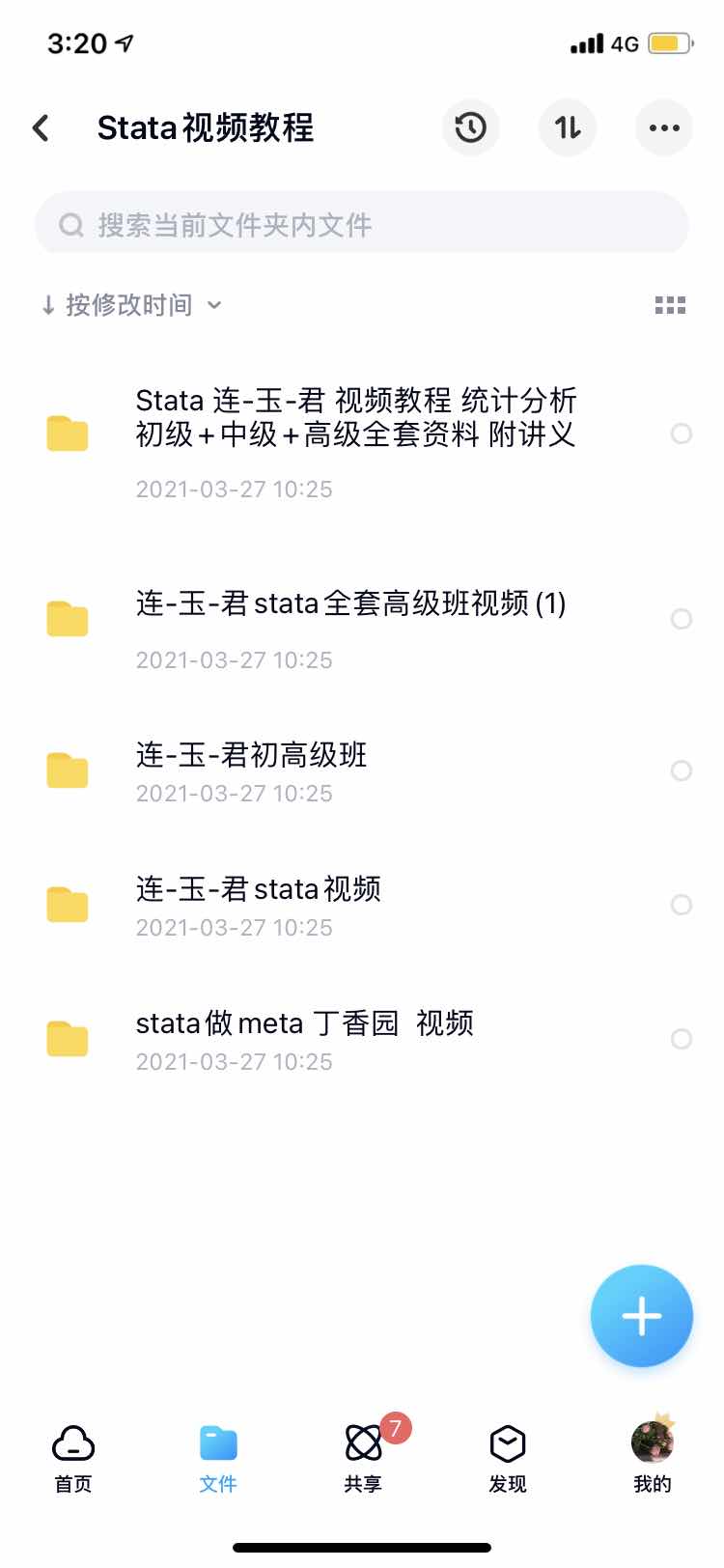724x1568 pixels.
Task: Switch to the 我的 tab
Action: 653,1458
